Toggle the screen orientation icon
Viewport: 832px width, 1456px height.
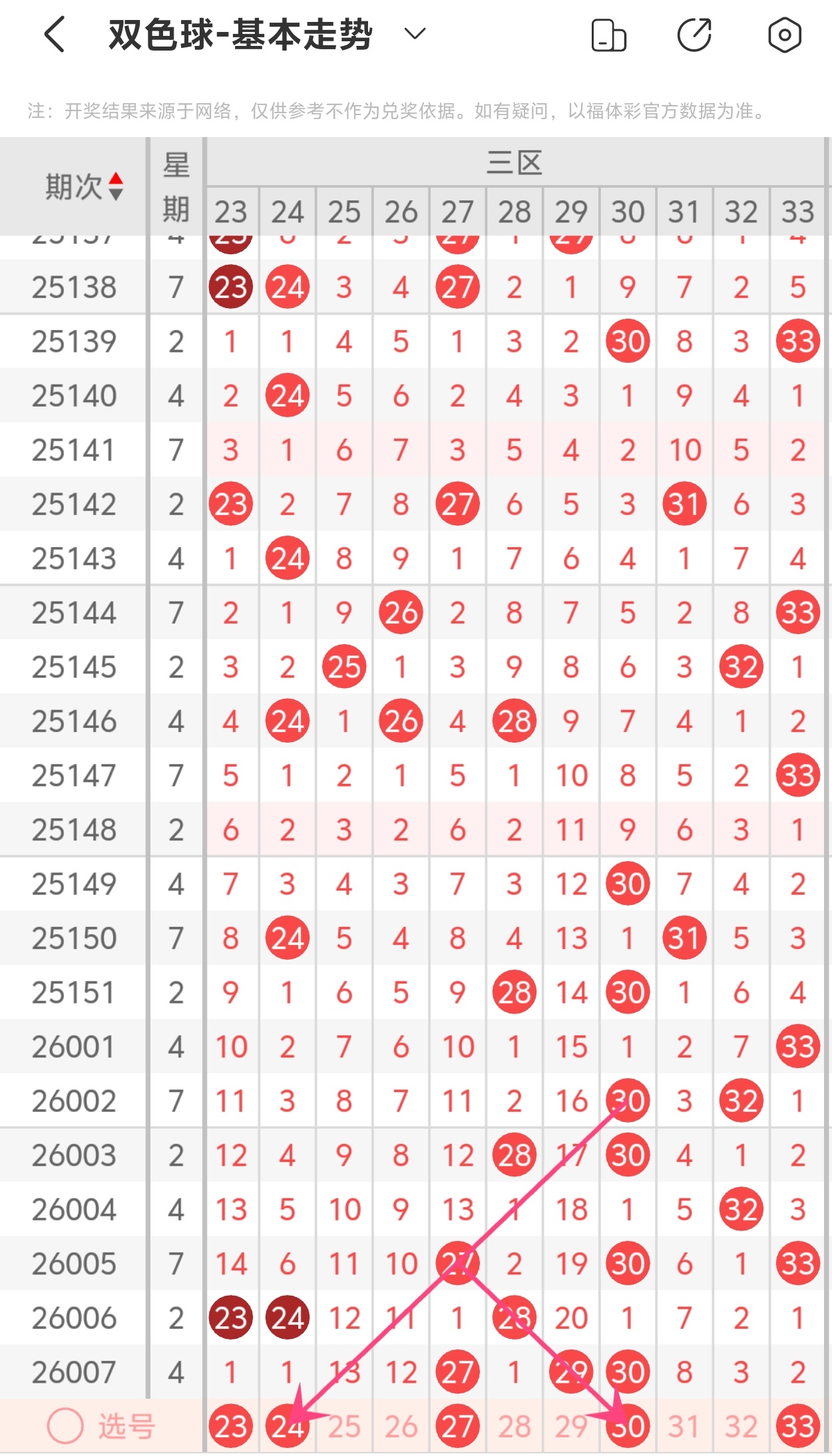[608, 35]
